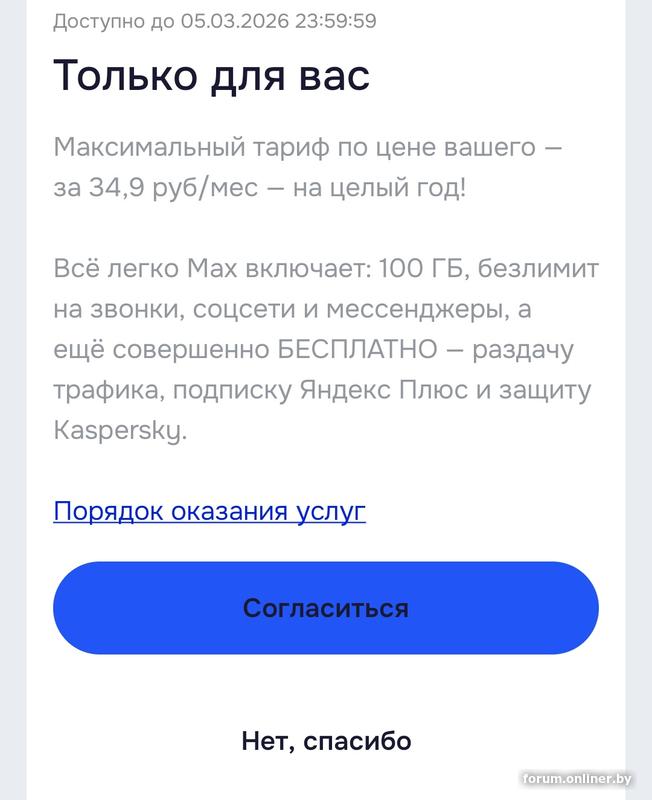Open the "Порядок оказания услуг" link
The height and width of the screenshot is (800, 652).
tap(209, 512)
